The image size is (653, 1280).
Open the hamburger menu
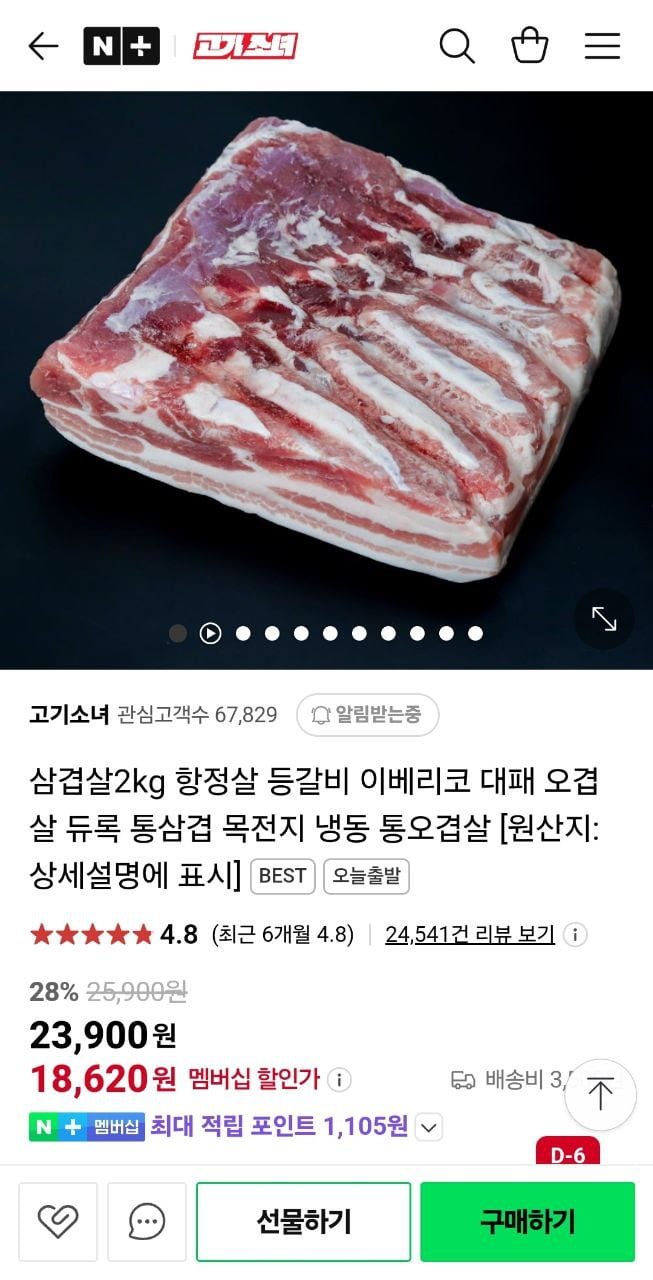(602, 46)
